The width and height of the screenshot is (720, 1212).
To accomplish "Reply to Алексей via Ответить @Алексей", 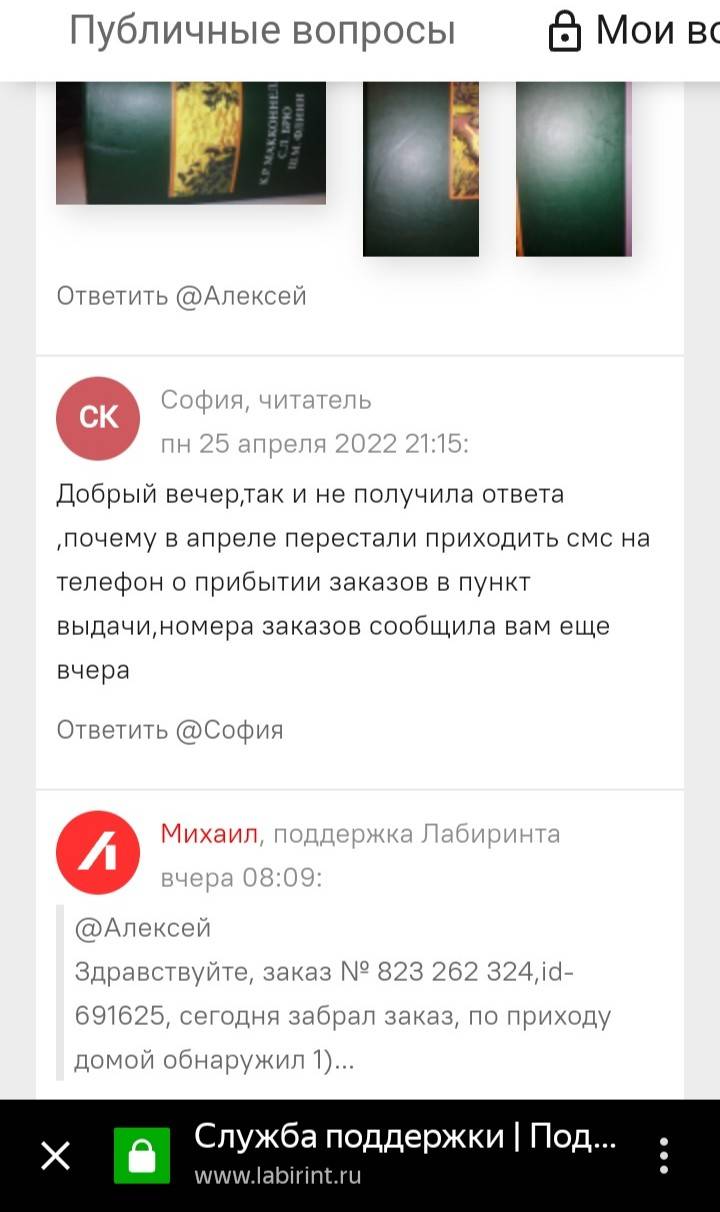I will click(181, 296).
